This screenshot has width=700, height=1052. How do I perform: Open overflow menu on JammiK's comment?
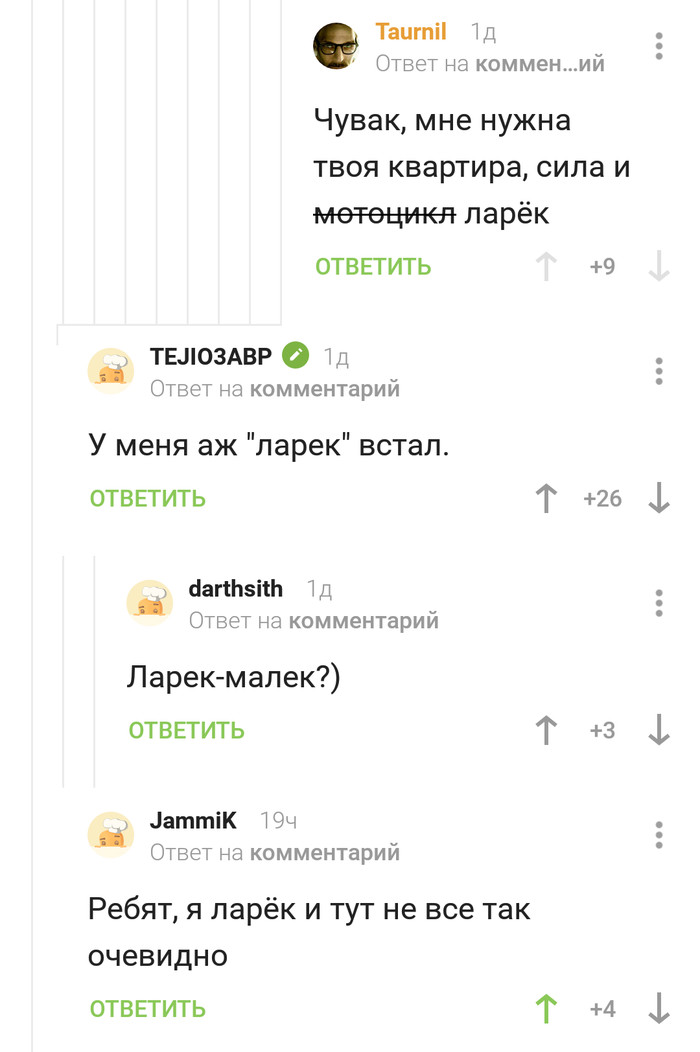click(x=658, y=835)
